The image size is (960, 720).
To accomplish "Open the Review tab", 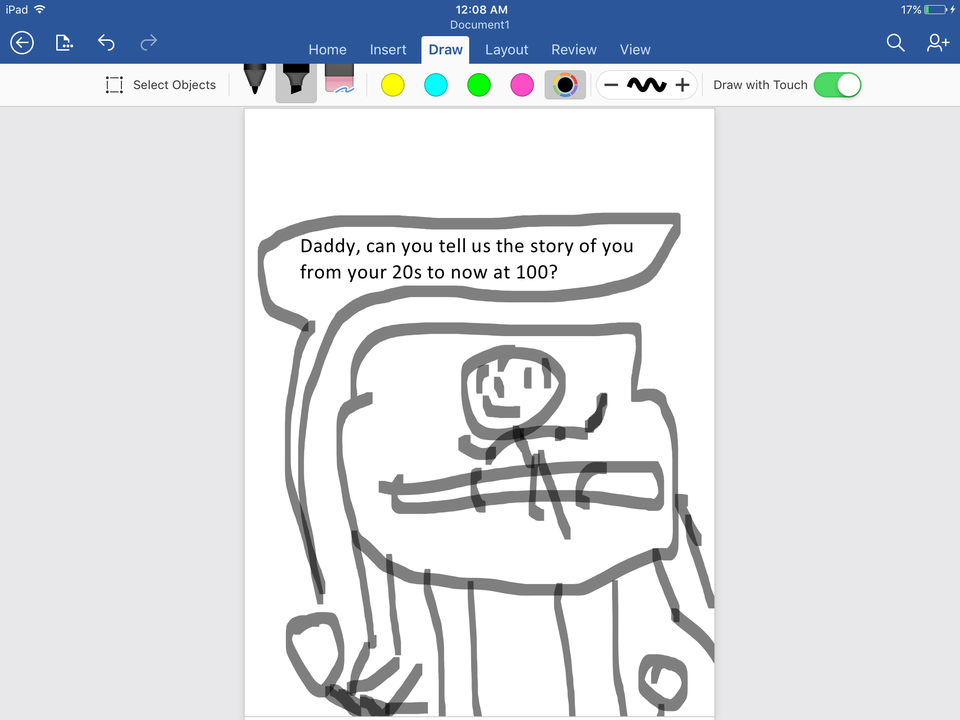I will [x=574, y=49].
